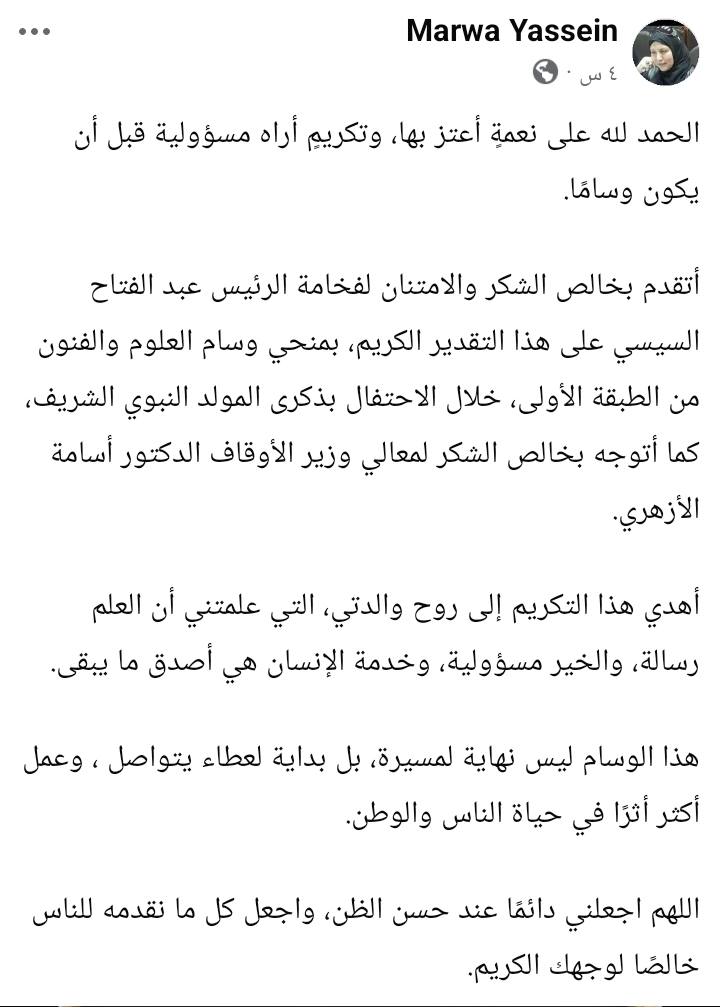
Task: Tap the Marwa Yassein name link
Action: tap(512, 31)
